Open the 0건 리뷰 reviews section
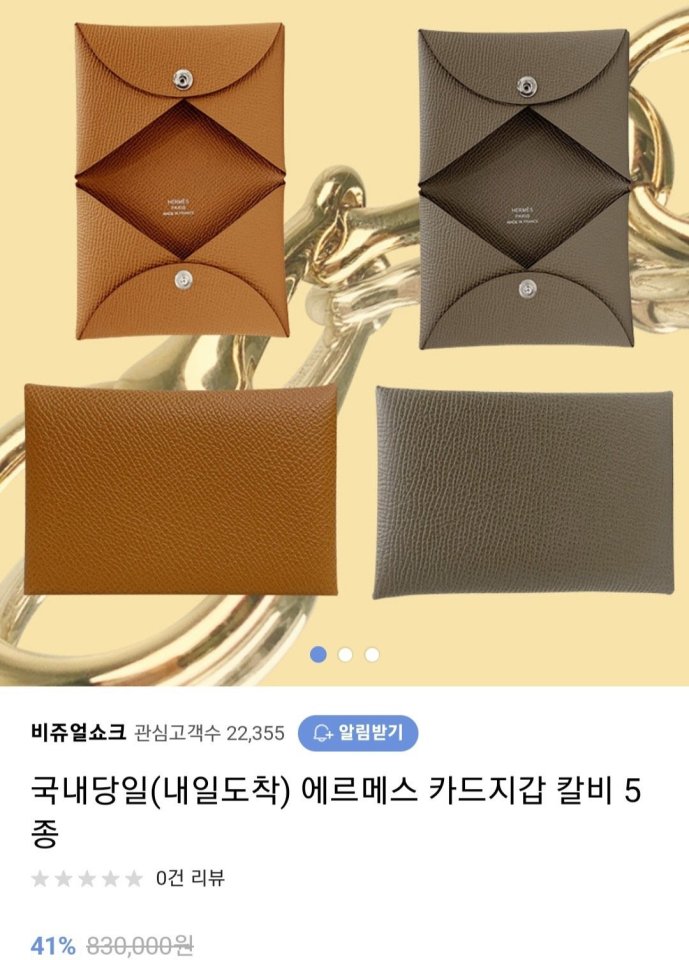Screen dimensions: 689x960 190,879
